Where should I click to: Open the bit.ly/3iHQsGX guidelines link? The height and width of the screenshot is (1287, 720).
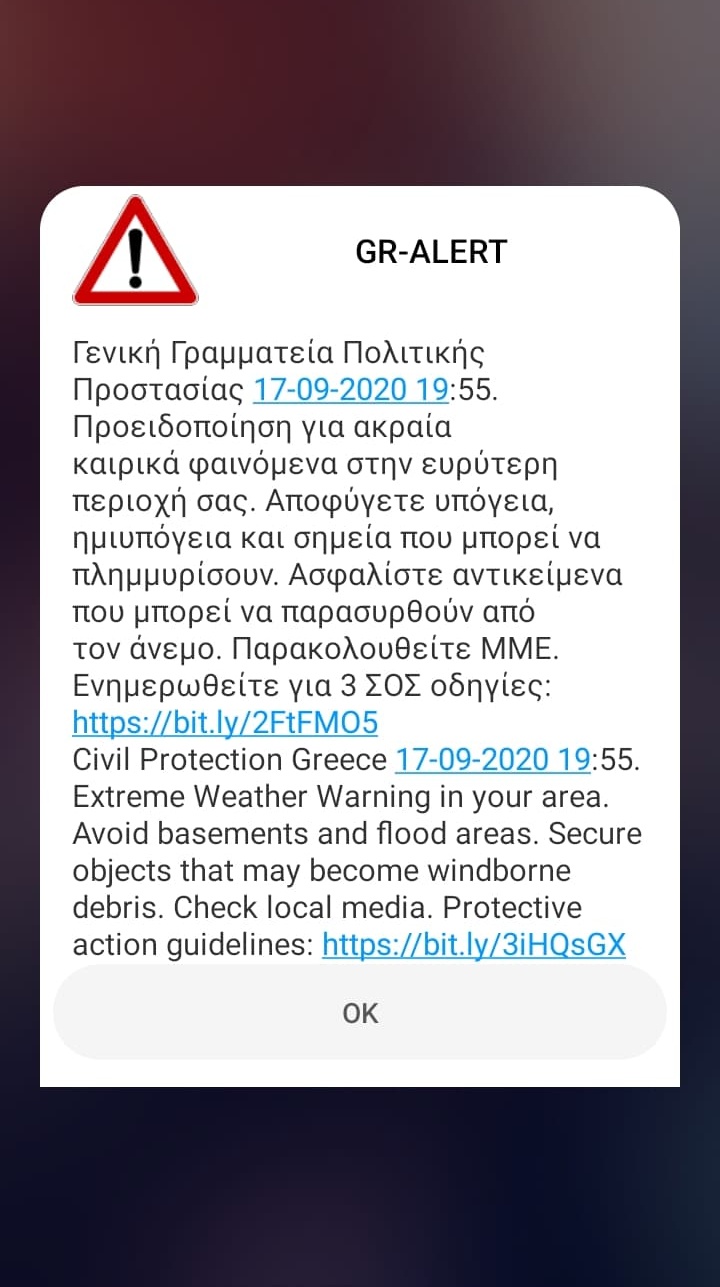click(x=473, y=944)
